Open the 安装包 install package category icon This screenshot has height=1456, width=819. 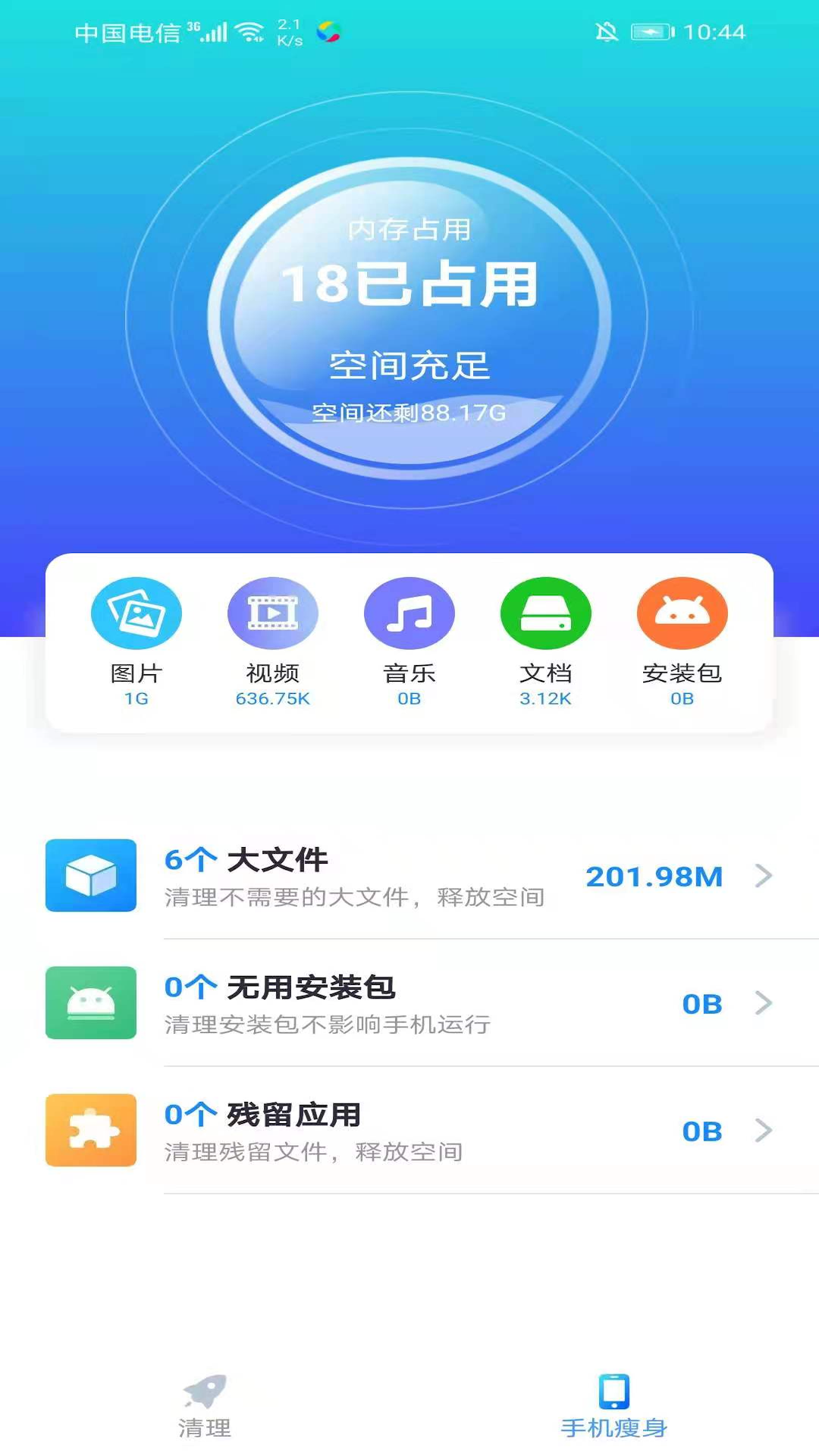pyautogui.click(x=682, y=613)
